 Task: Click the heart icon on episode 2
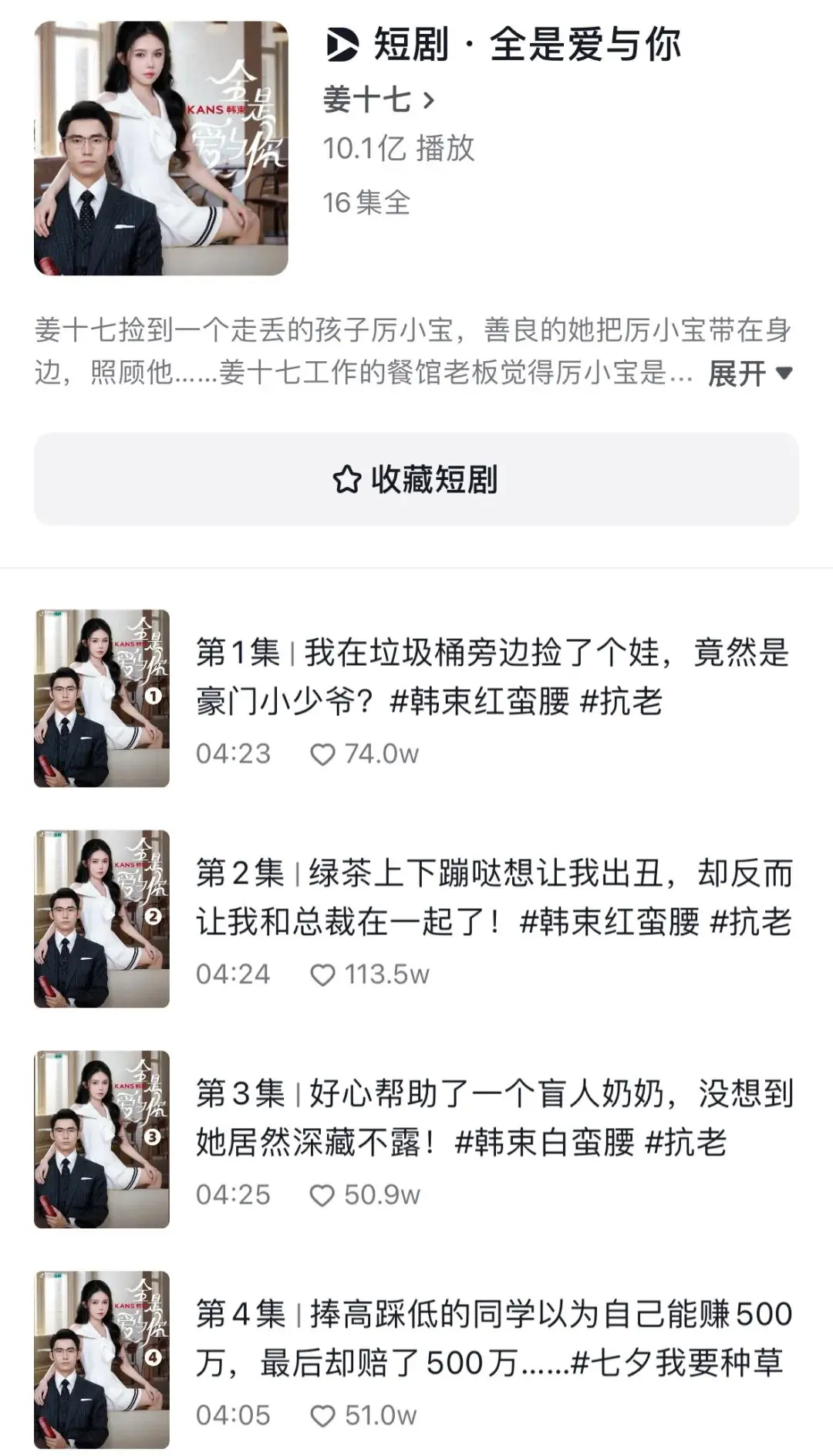point(323,974)
